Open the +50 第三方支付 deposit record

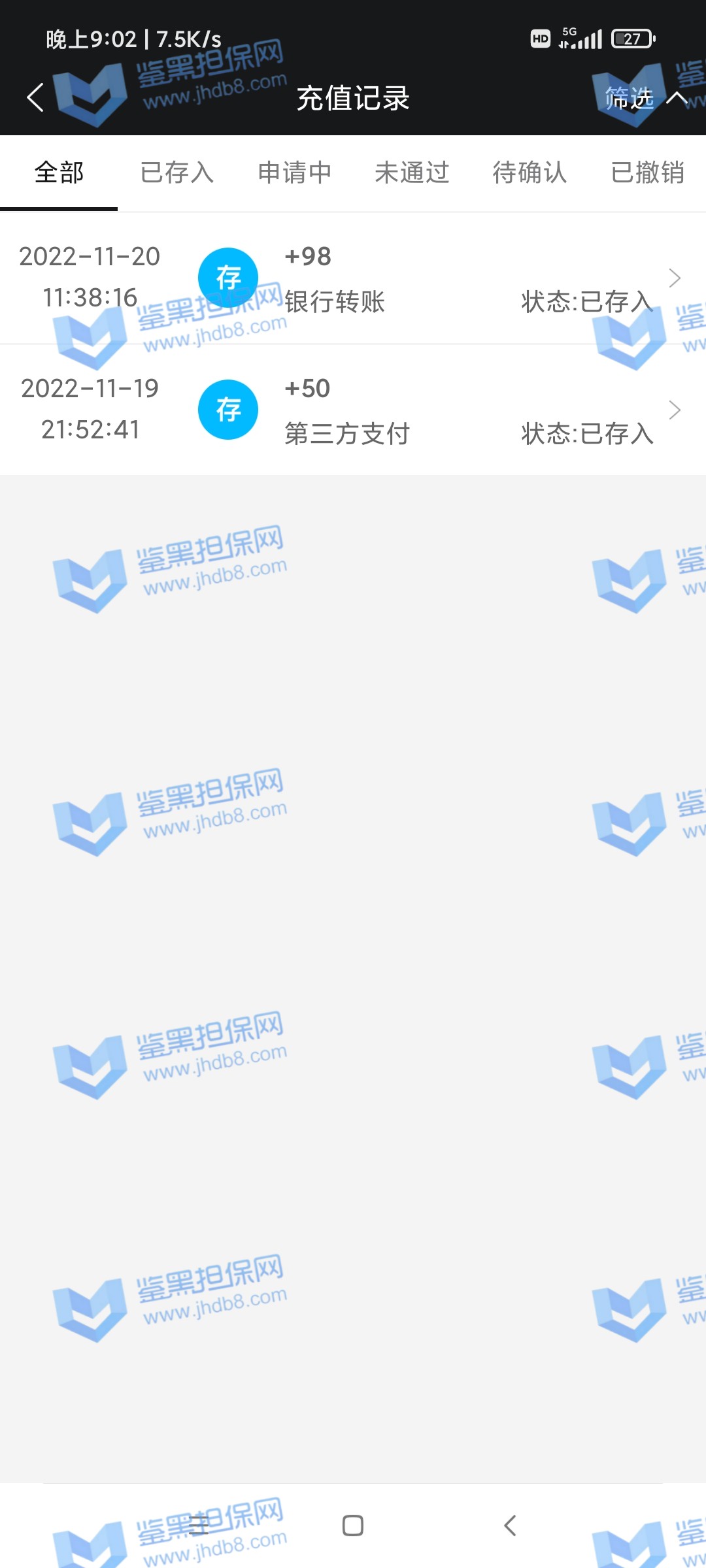[x=353, y=410]
